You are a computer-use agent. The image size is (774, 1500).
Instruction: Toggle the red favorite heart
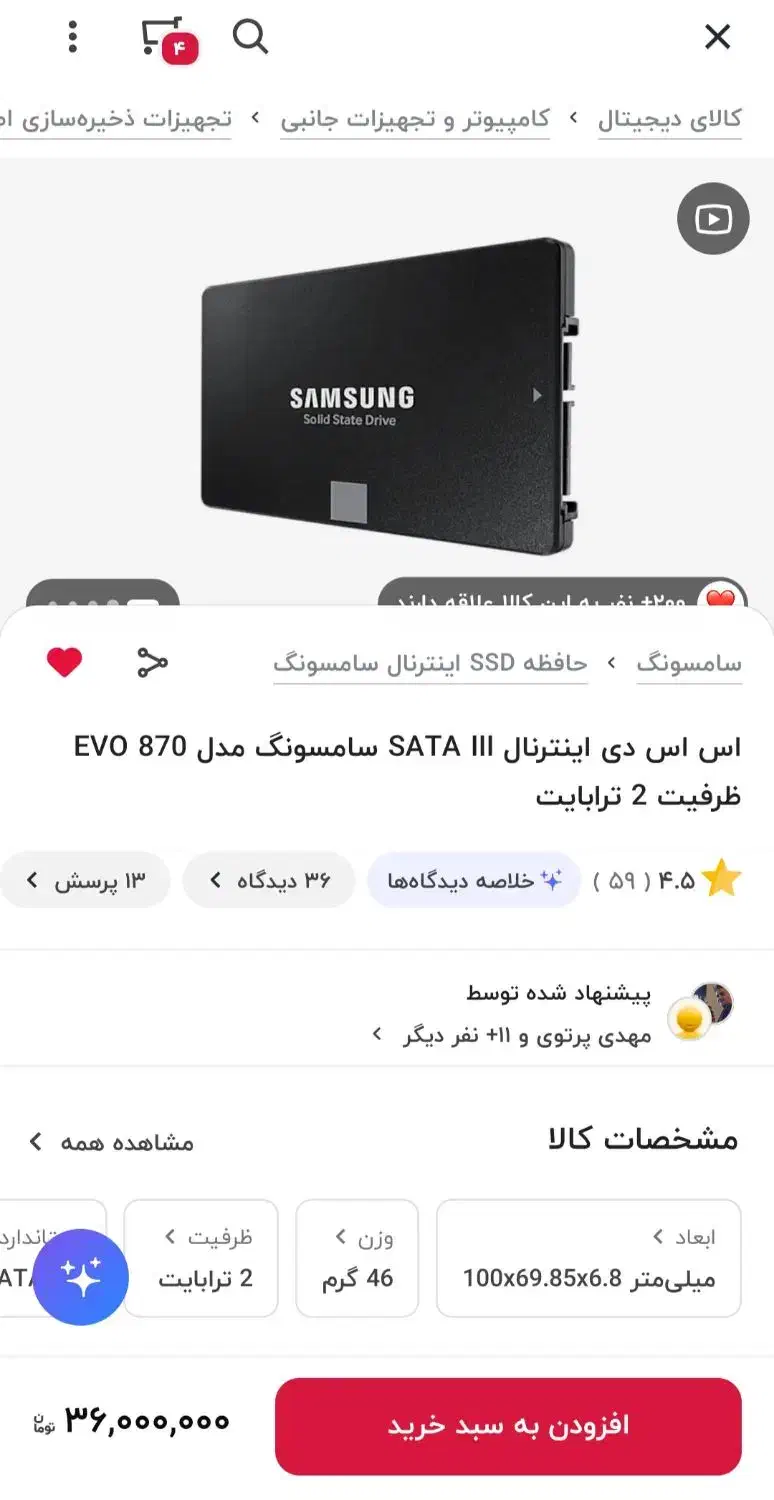pyautogui.click(x=64, y=661)
